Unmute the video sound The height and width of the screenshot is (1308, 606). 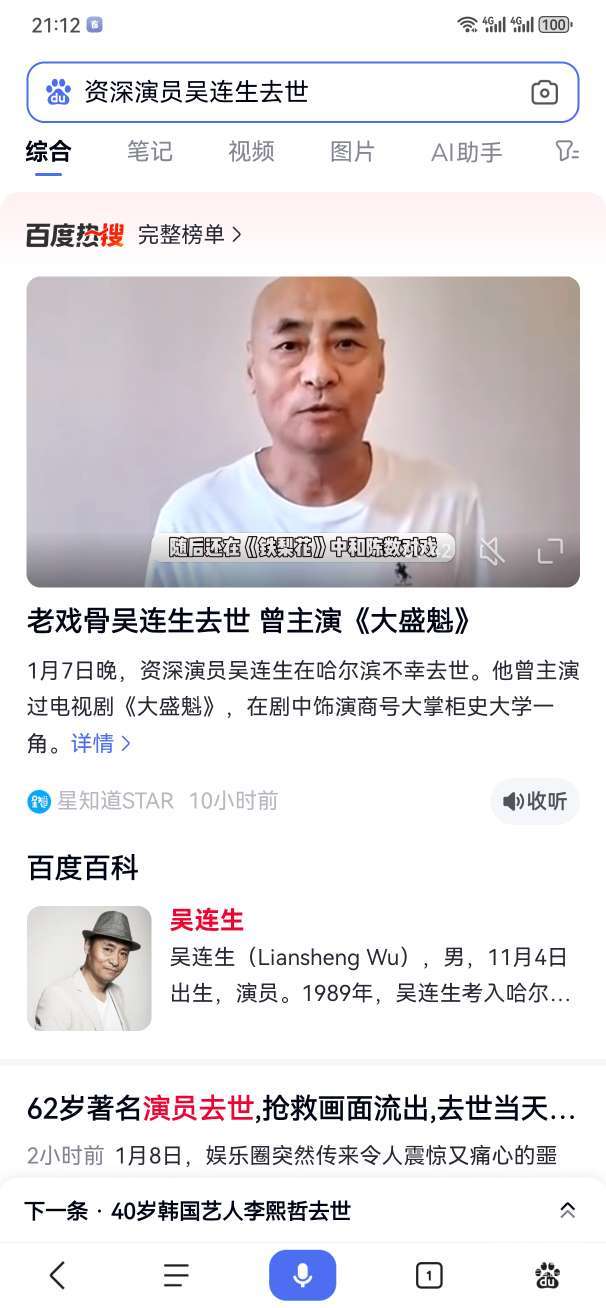491,551
